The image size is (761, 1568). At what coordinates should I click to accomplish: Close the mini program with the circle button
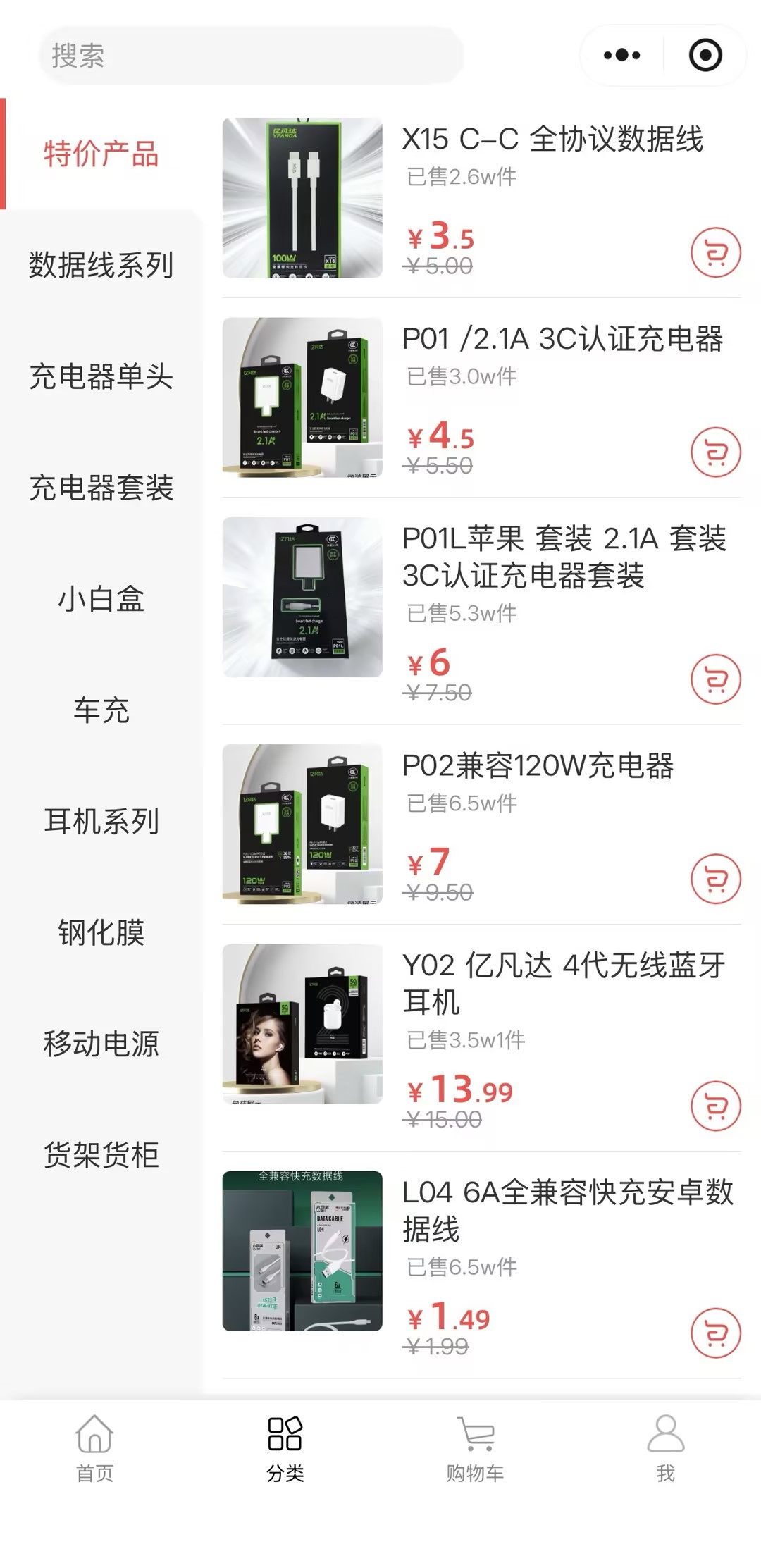tap(705, 55)
